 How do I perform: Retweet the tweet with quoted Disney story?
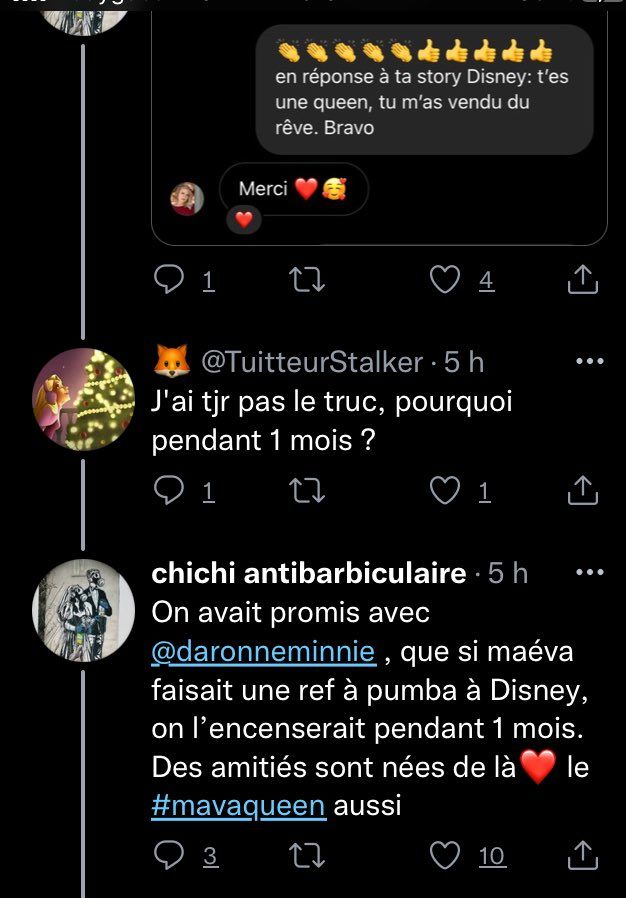306,281
